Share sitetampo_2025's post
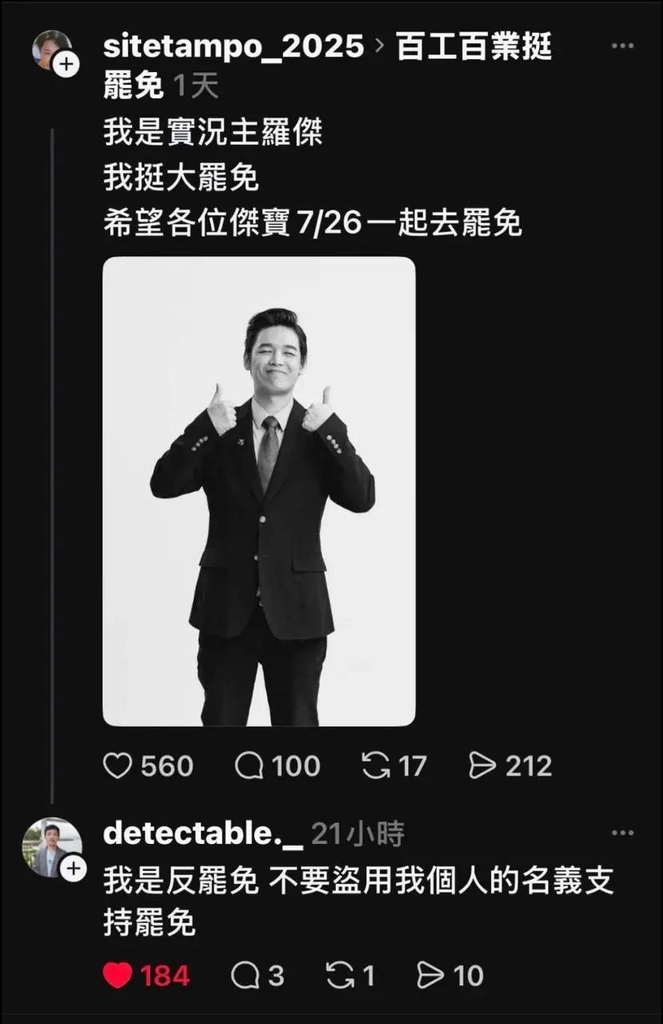The height and width of the screenshot is (1024, 663). click(x=483, y=766)
